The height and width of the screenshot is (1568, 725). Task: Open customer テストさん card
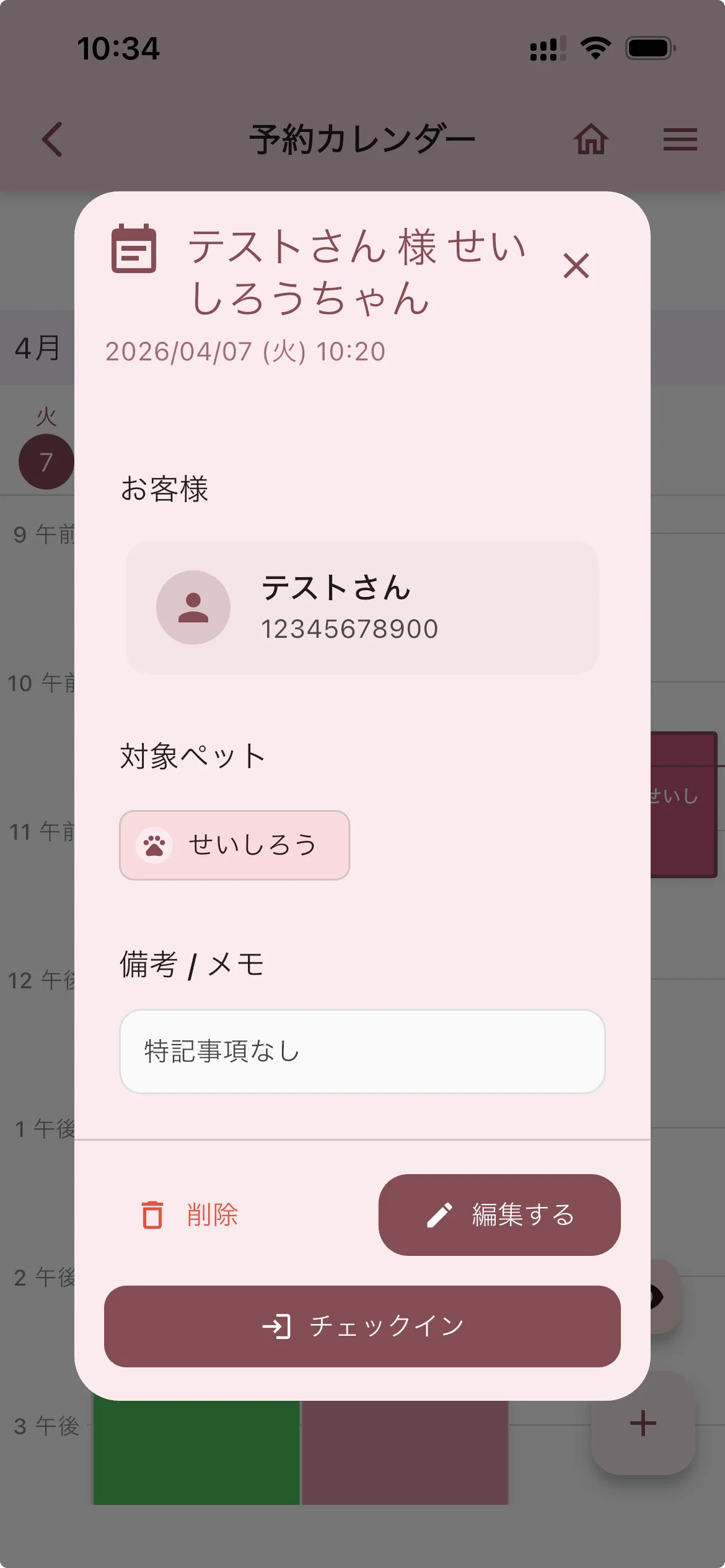362,607
